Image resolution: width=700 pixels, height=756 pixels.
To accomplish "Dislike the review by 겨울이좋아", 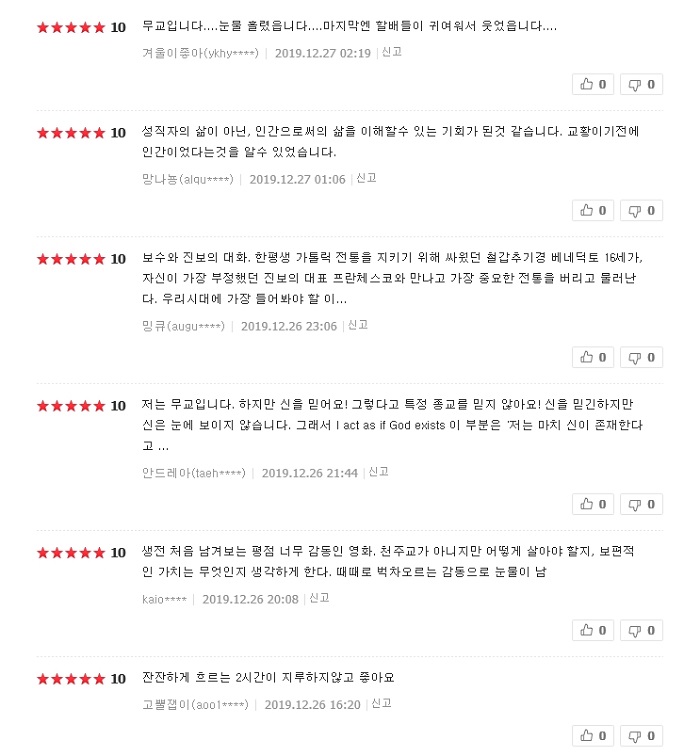I will pos(641,84).
